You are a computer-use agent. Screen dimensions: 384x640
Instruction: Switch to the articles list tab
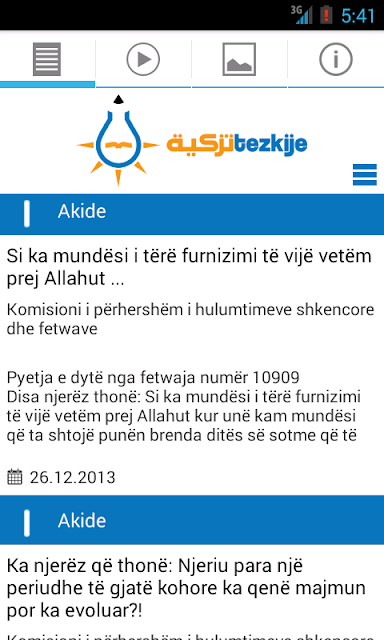point(47,59)
